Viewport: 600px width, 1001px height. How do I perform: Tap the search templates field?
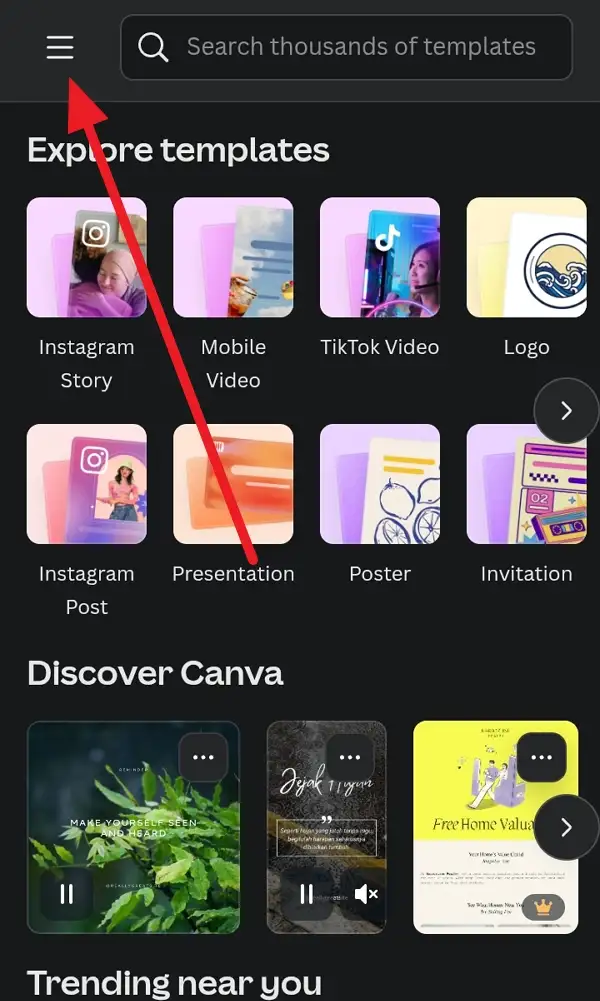(360, 47)
